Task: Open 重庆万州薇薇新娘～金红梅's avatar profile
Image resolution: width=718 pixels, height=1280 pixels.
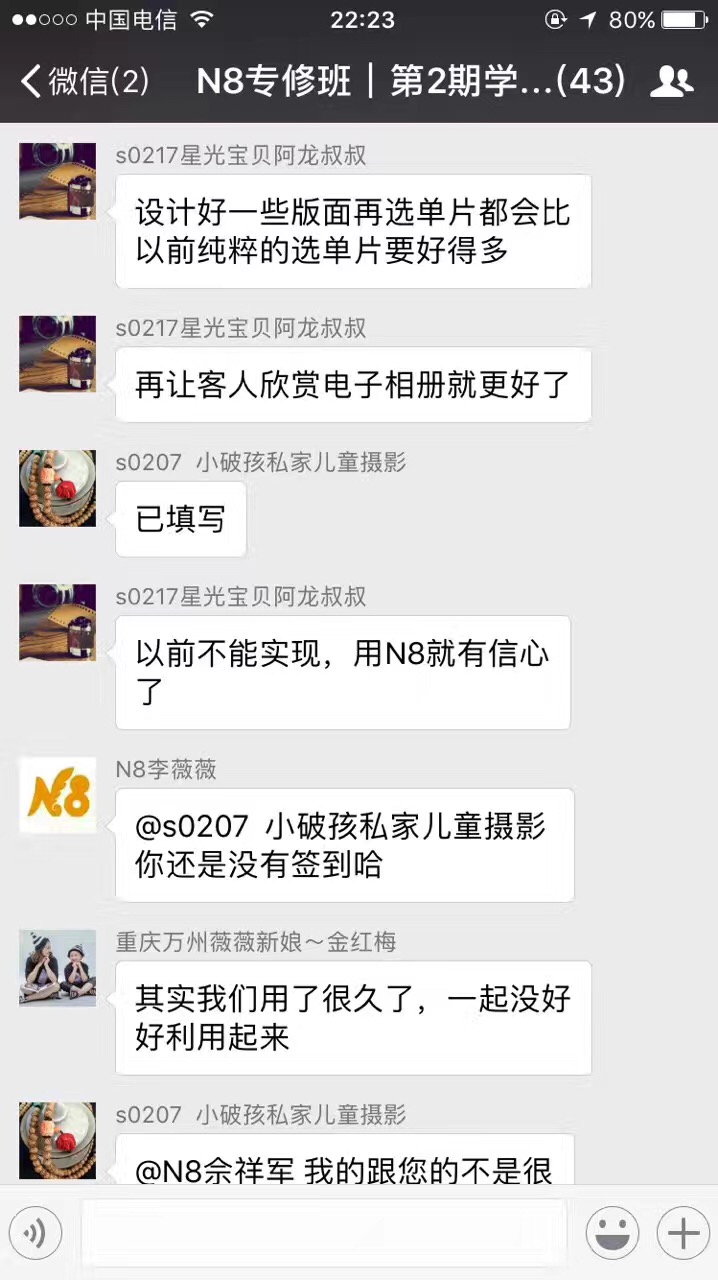Action: click(x=58, y=968)
